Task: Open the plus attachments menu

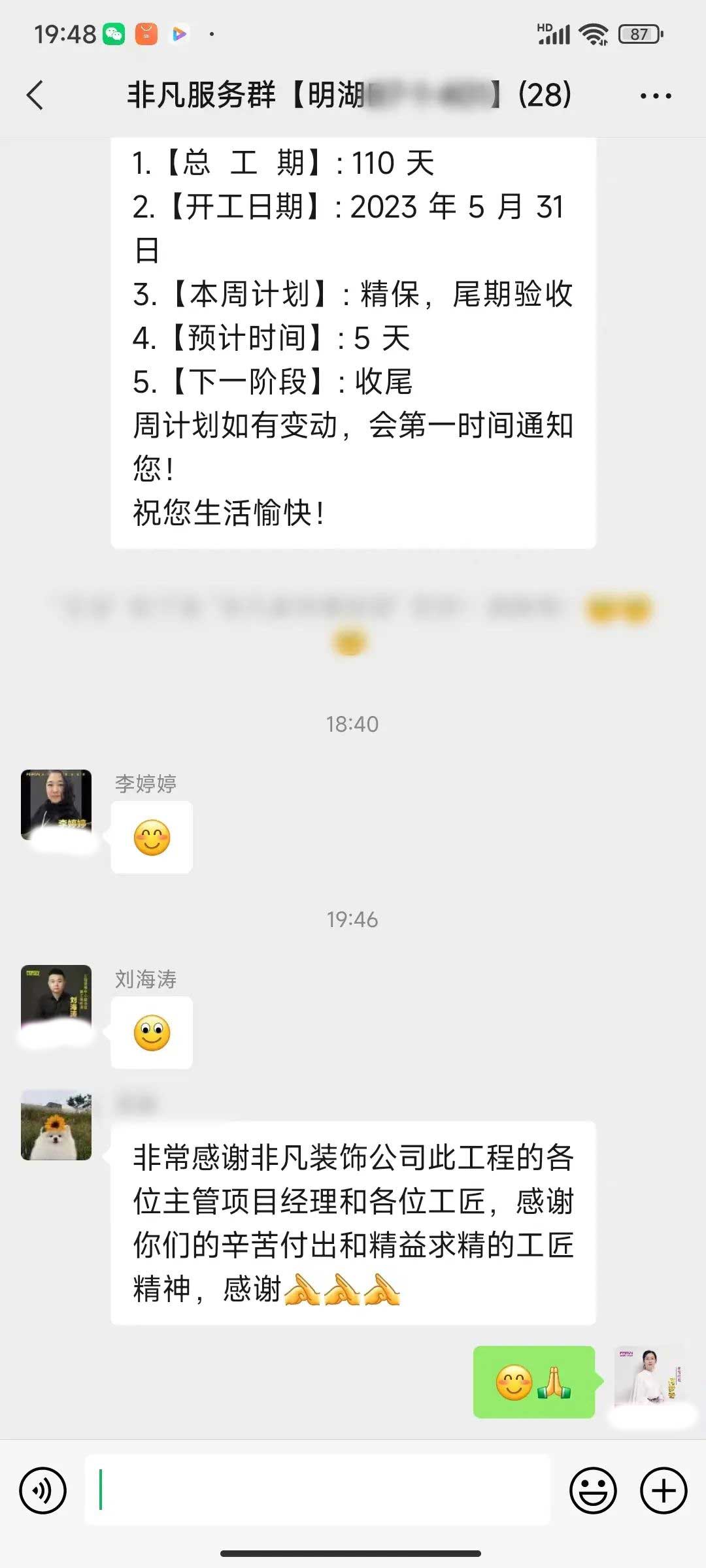Action: (x=664, y=1490)
